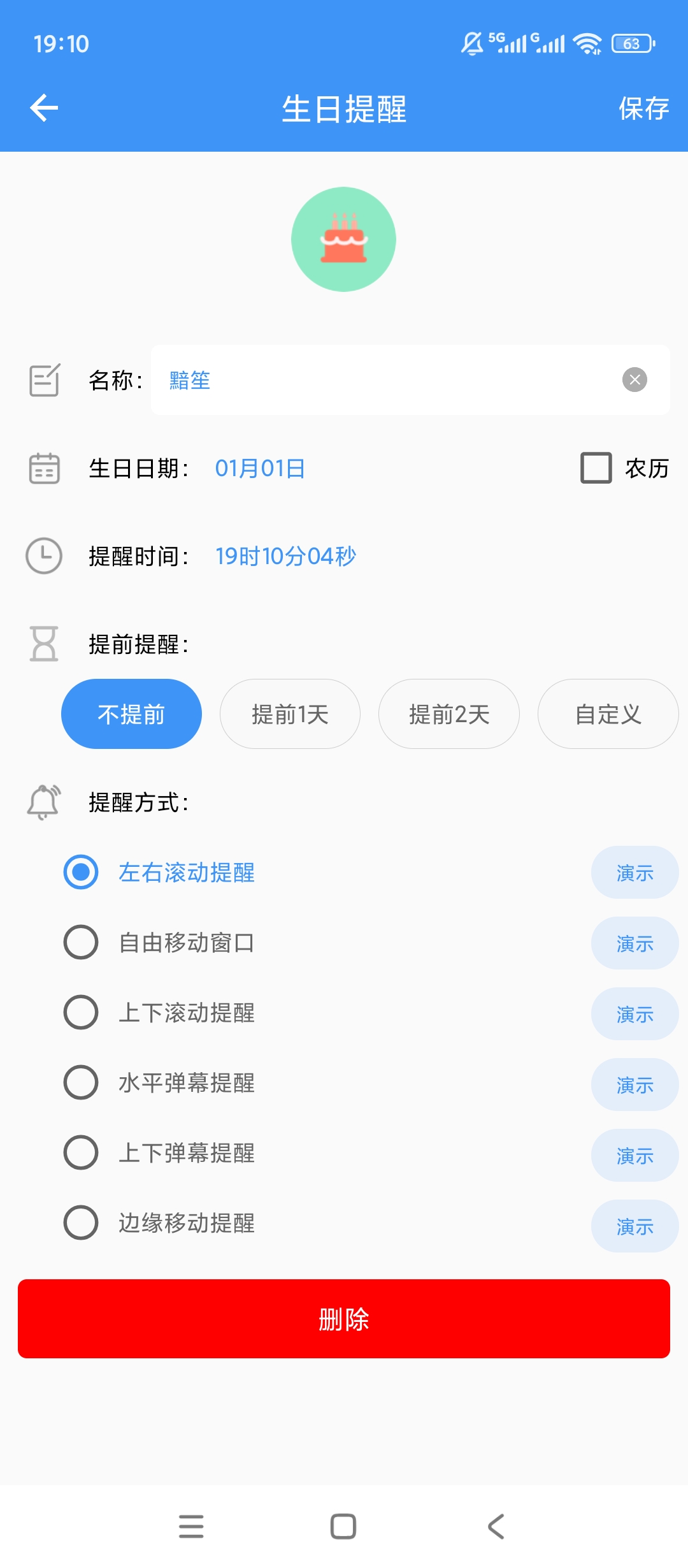Tap 保存 to save the reminder
This screenshot has height=1568, width=688.
coord(643,108)
